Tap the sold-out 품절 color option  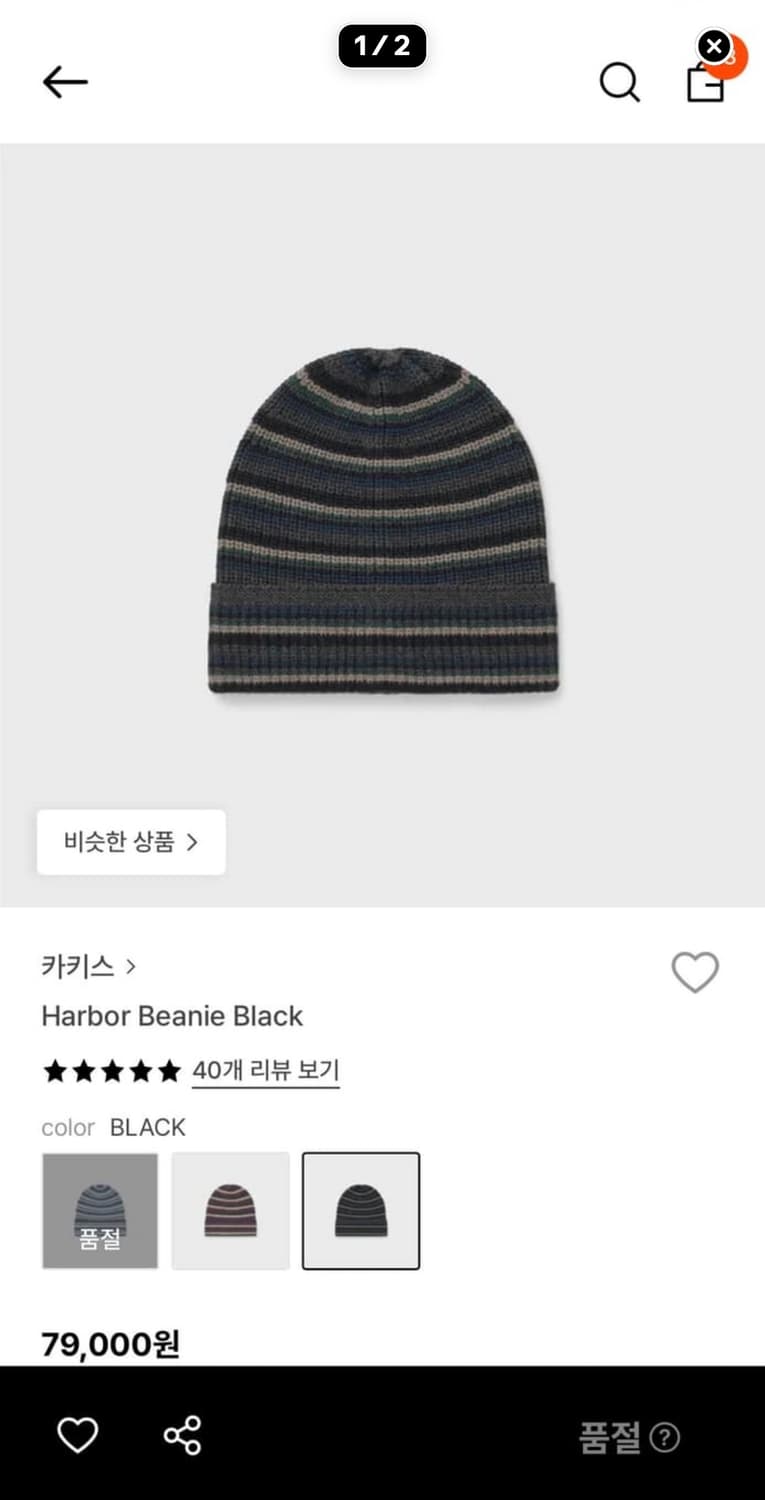100,1211
